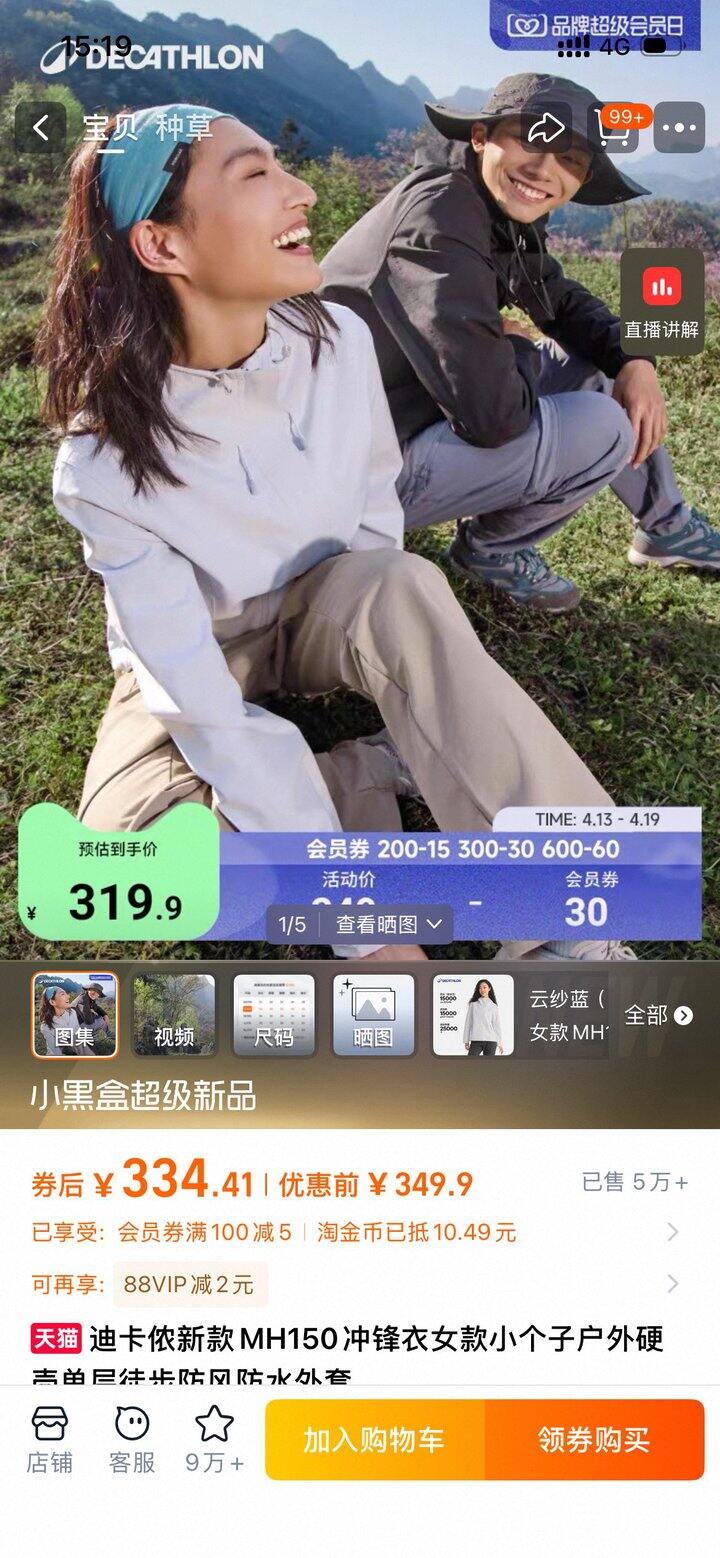
Task: Go back using the left arrow
Action: [42, 128]
